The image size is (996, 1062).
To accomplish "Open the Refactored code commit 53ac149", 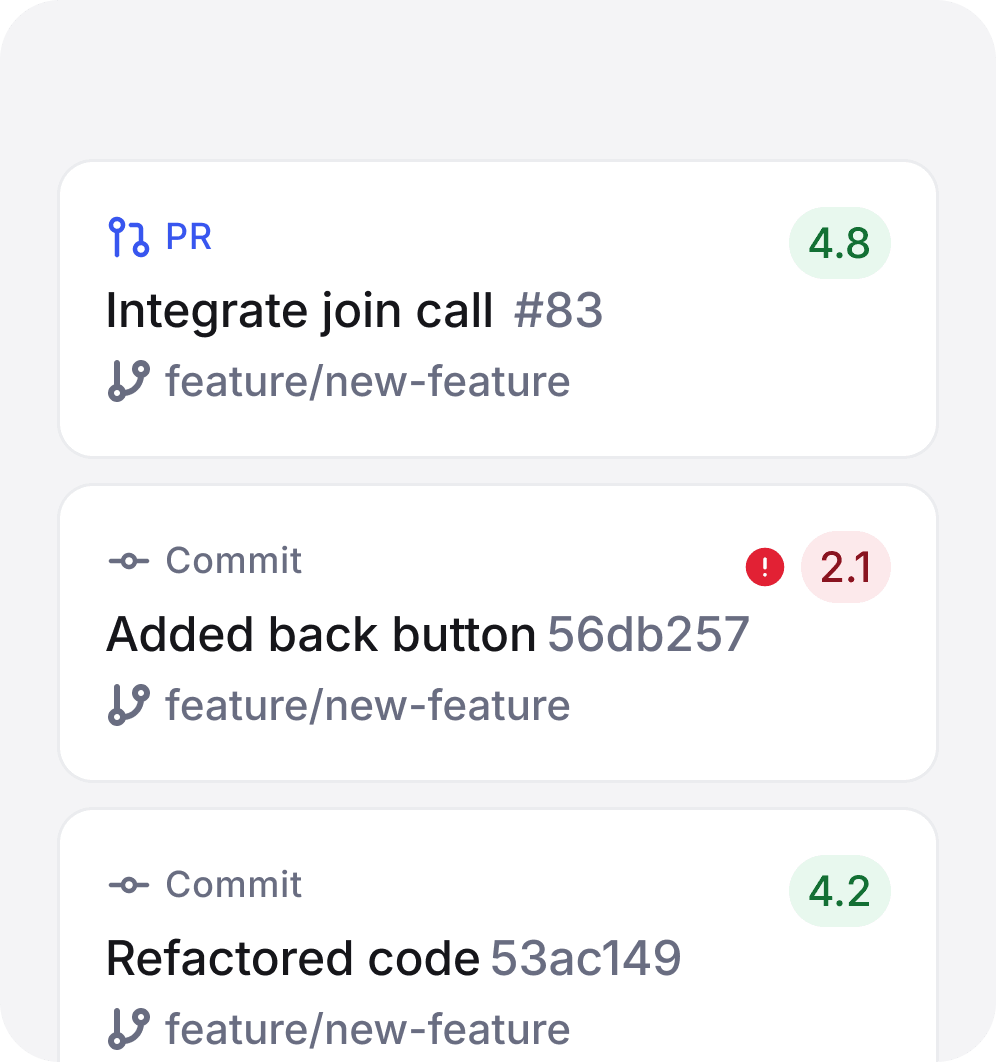I will point(497,958).
